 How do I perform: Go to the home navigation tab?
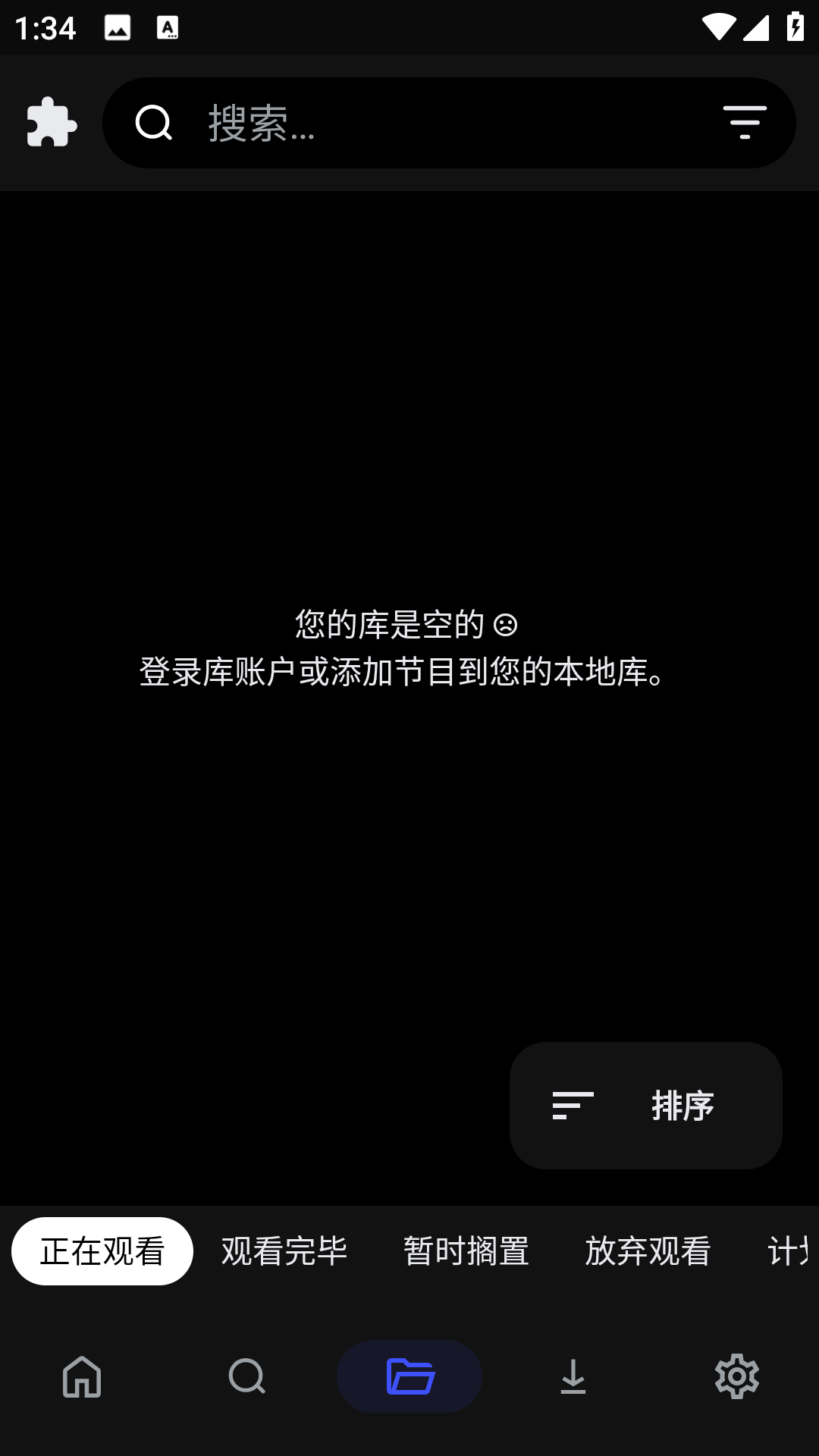(x=82, y=1376)
